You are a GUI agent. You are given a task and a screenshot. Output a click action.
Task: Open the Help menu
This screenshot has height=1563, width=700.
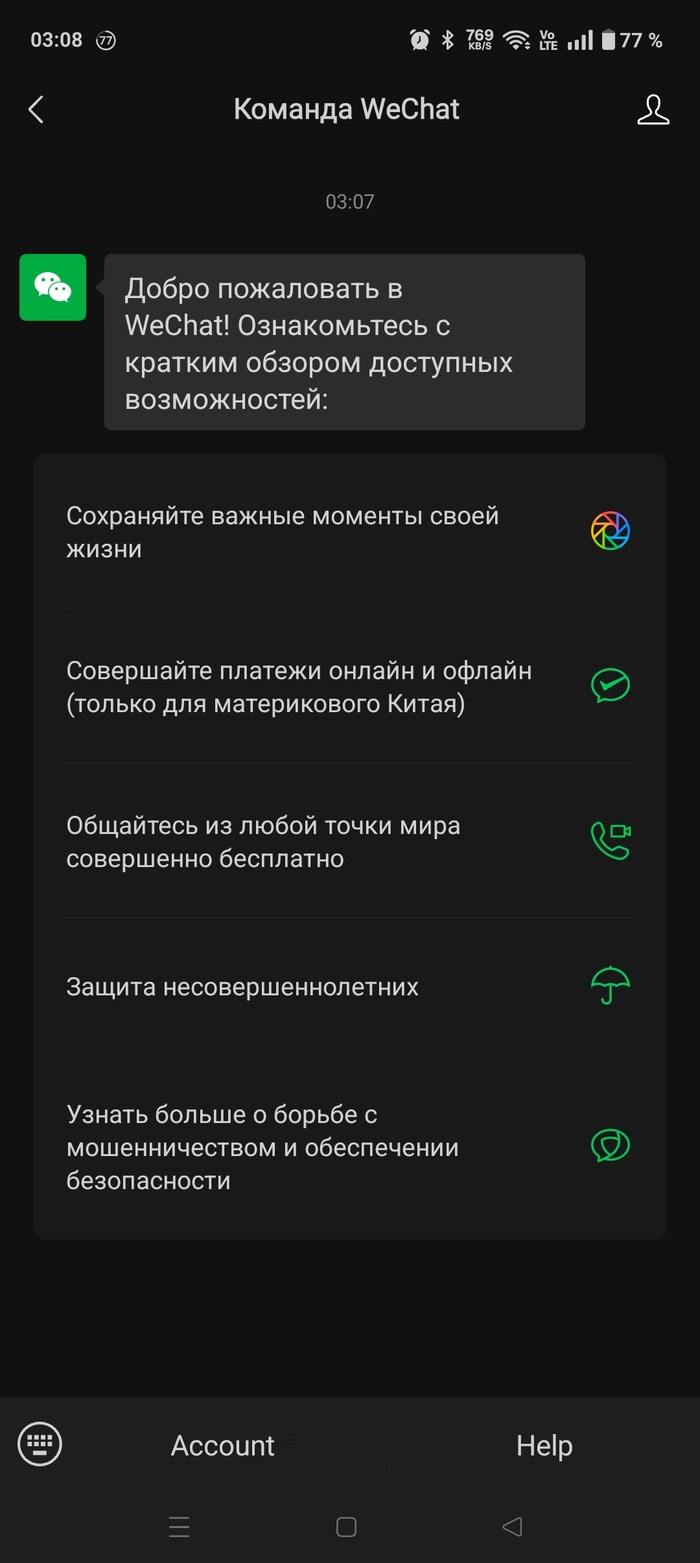544,1445
